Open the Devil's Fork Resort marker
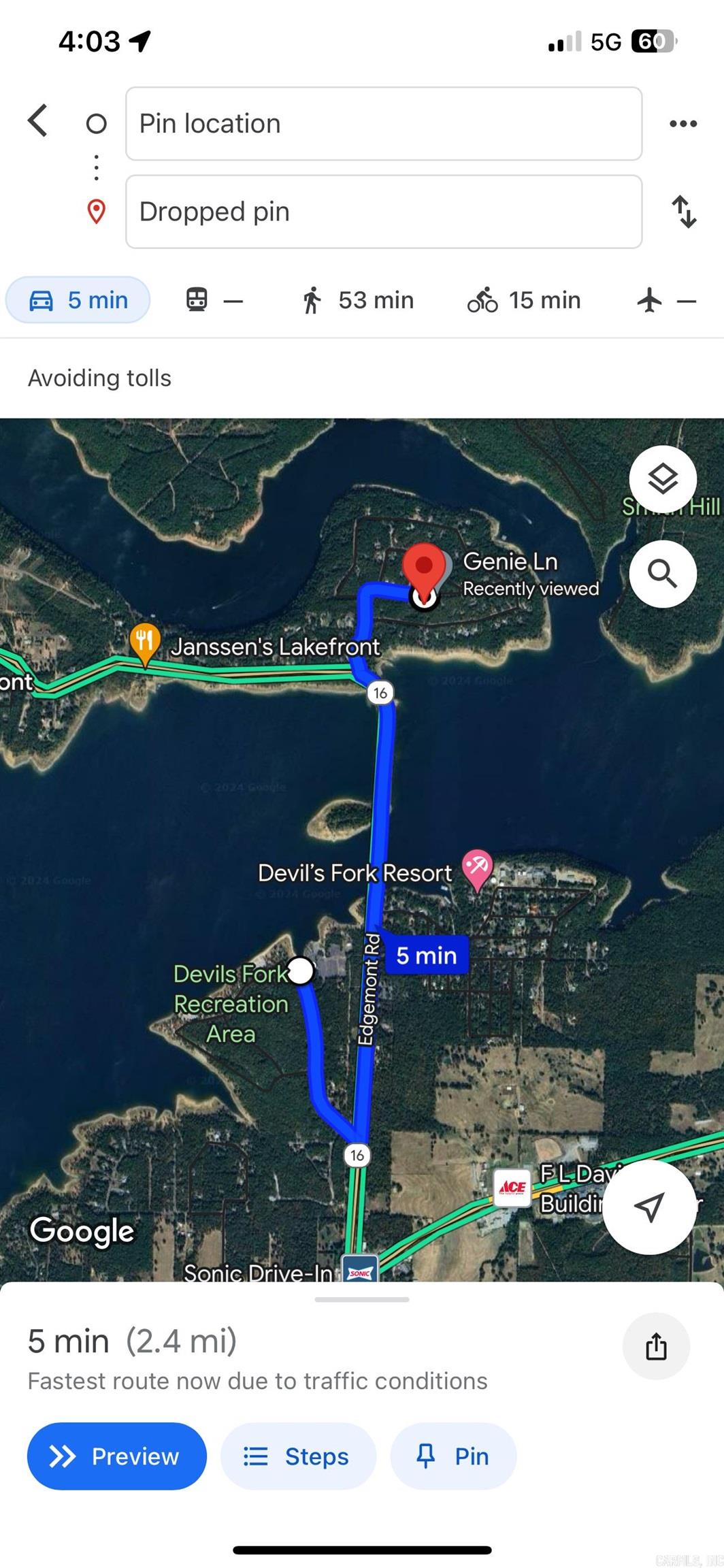Image resolution: width=724 pixels, height=1568 pixels. (477, 868)
